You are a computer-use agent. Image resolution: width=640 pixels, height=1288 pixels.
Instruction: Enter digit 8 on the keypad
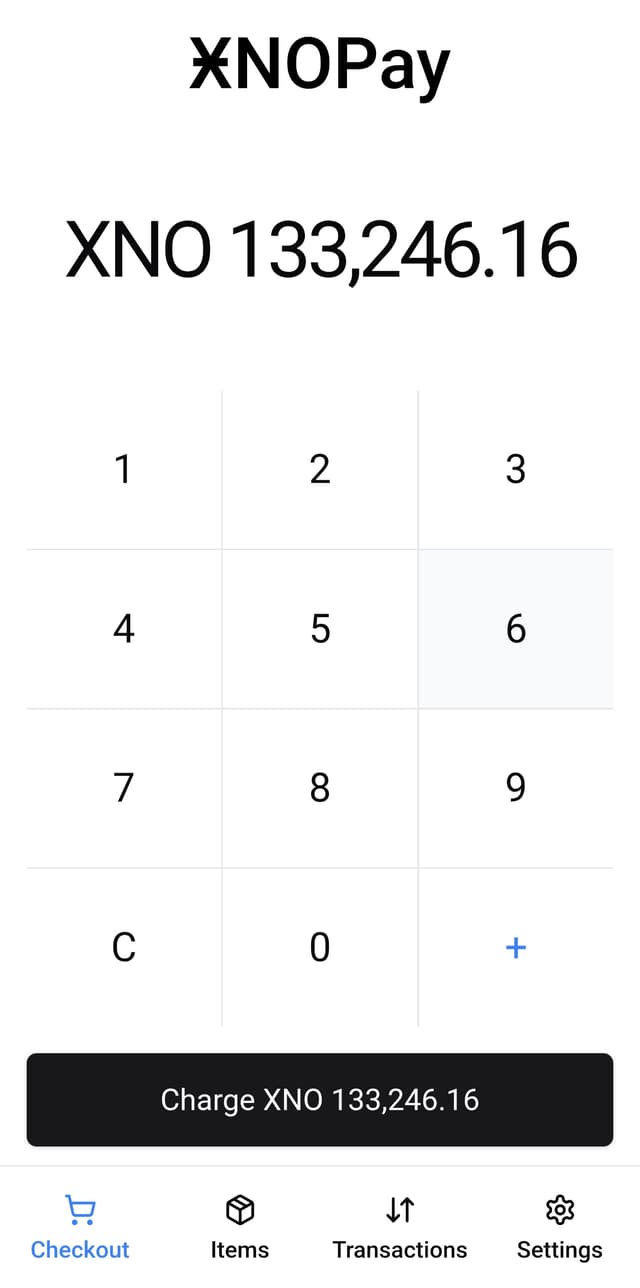pos(320,788)
